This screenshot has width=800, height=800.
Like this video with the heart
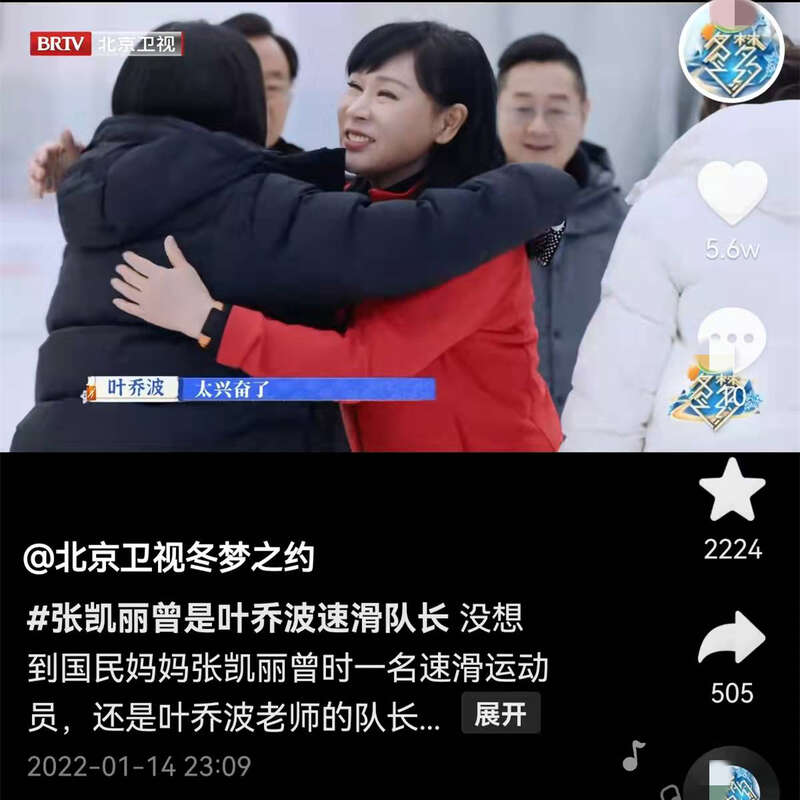(732, 192)
